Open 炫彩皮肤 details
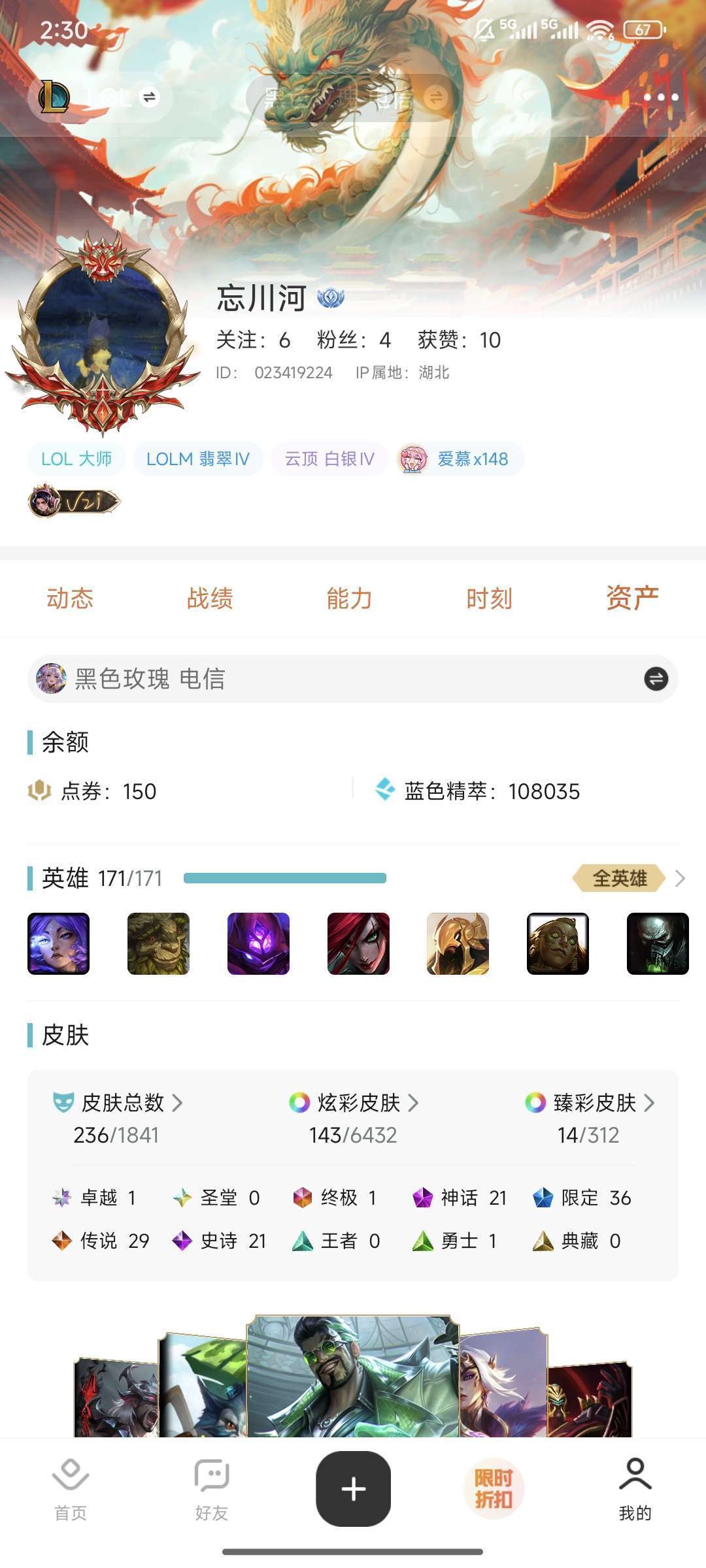The height and width of the screenshot is (1568, 706). pos(354,1103)
